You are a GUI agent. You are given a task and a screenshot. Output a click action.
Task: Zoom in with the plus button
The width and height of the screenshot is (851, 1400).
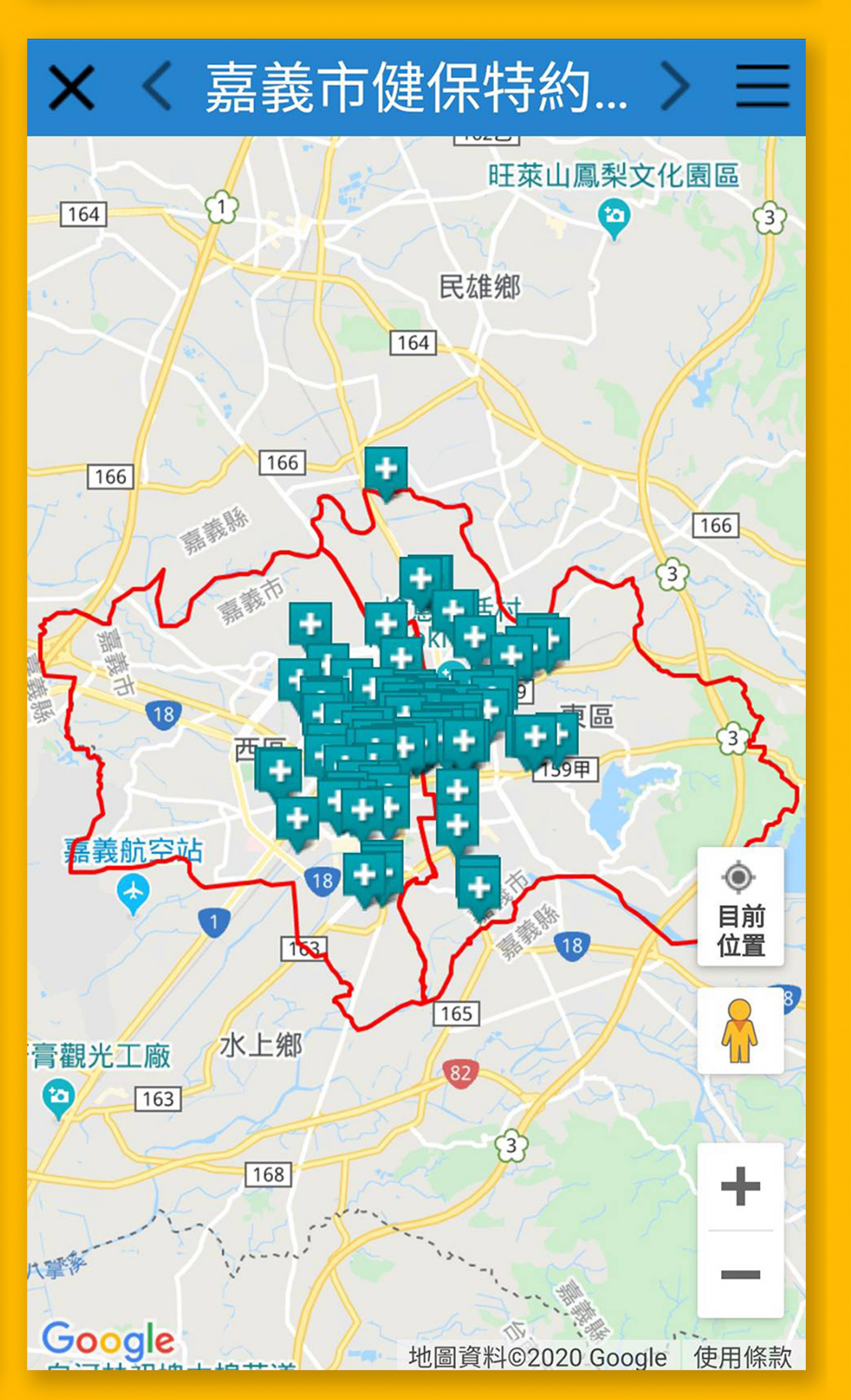click(740, 1186)
